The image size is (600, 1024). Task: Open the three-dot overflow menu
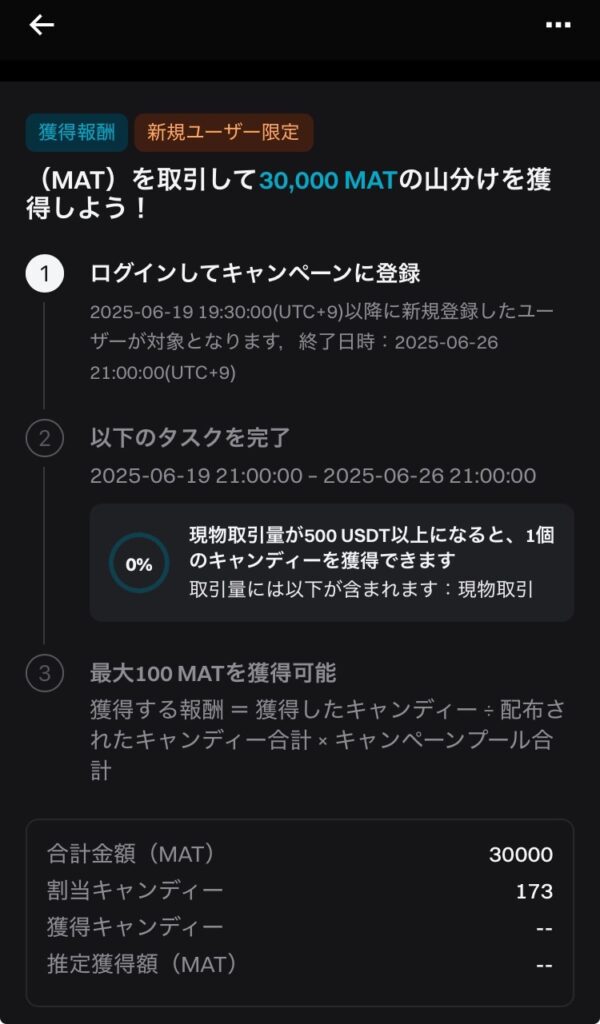click(558, 25)
